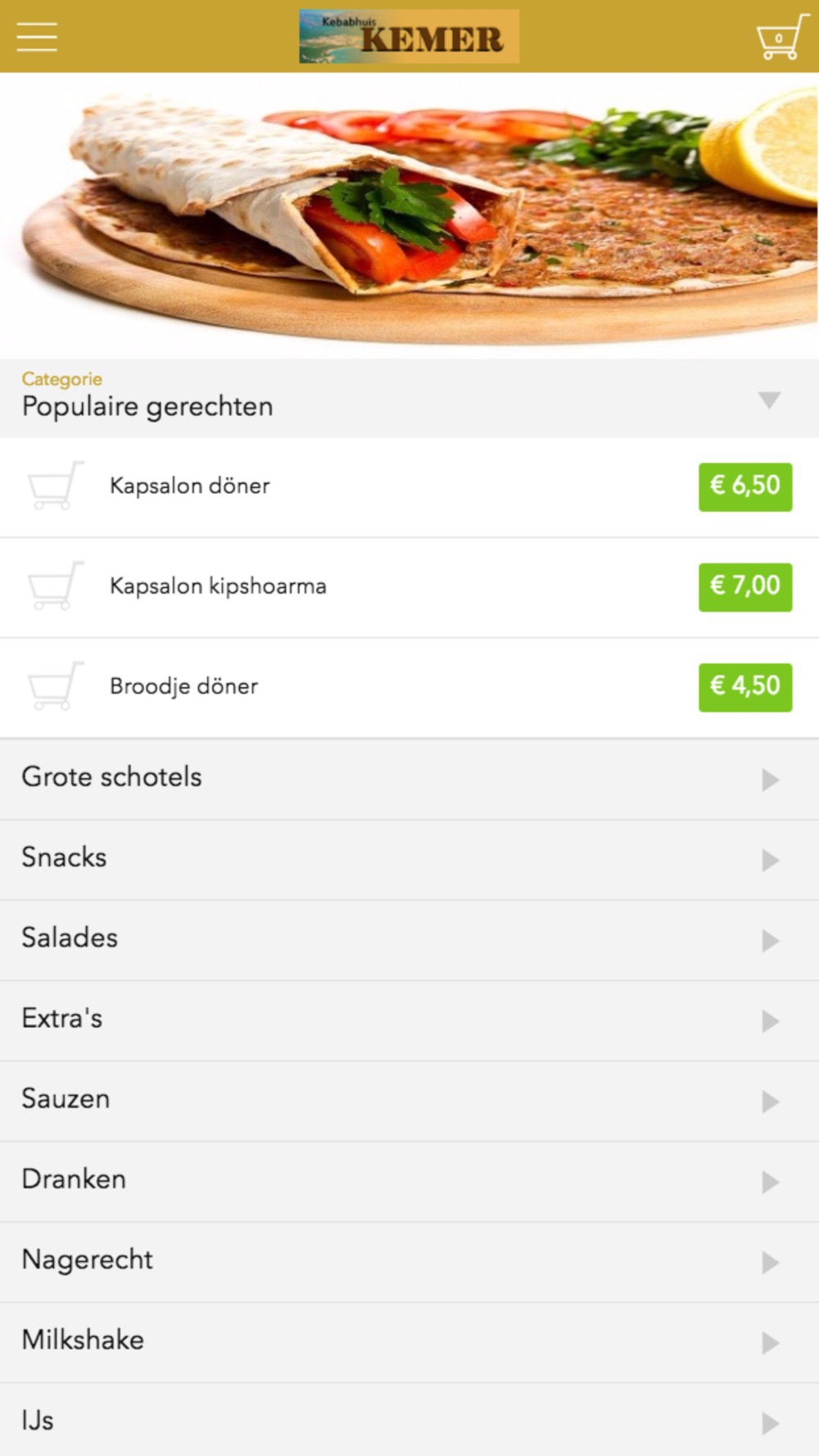Image resolution: width=819 pixels, height=1456 pixels.
Task: Open the hamburger menu
Action: (37, 37)
